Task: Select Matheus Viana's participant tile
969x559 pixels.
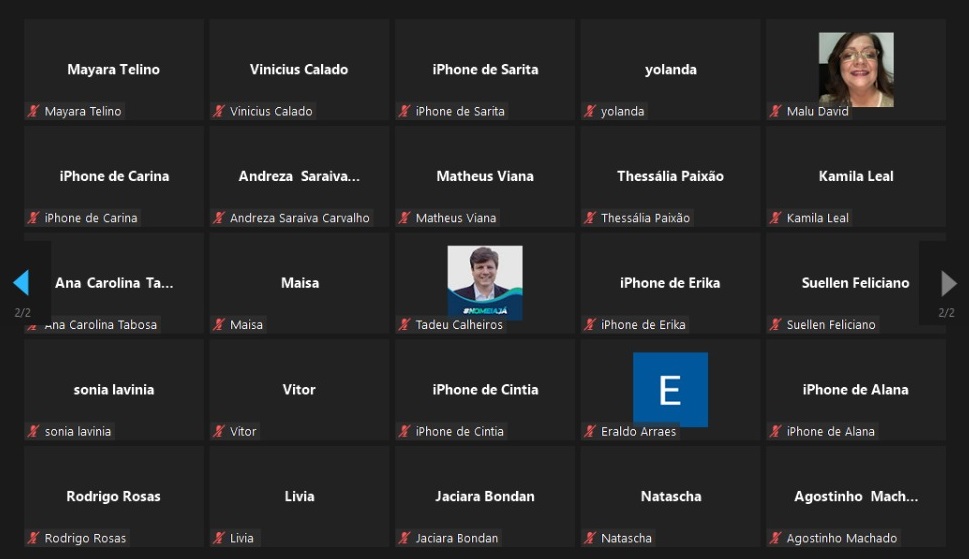Action: point(485,176)
